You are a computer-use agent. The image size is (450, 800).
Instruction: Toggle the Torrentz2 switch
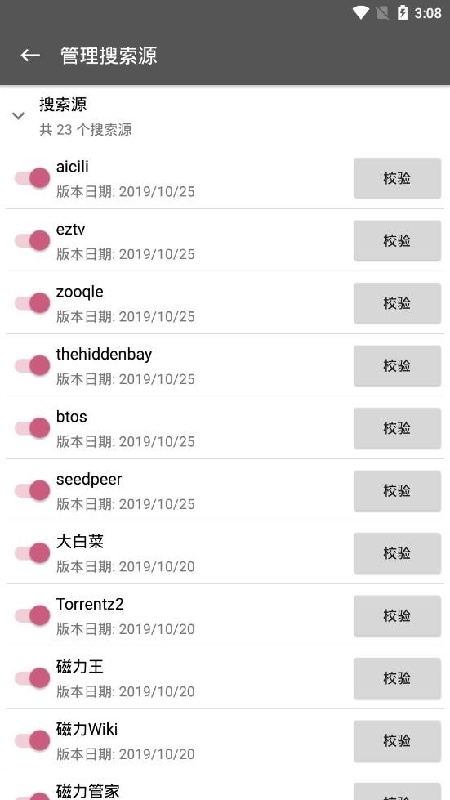[33, 616]
